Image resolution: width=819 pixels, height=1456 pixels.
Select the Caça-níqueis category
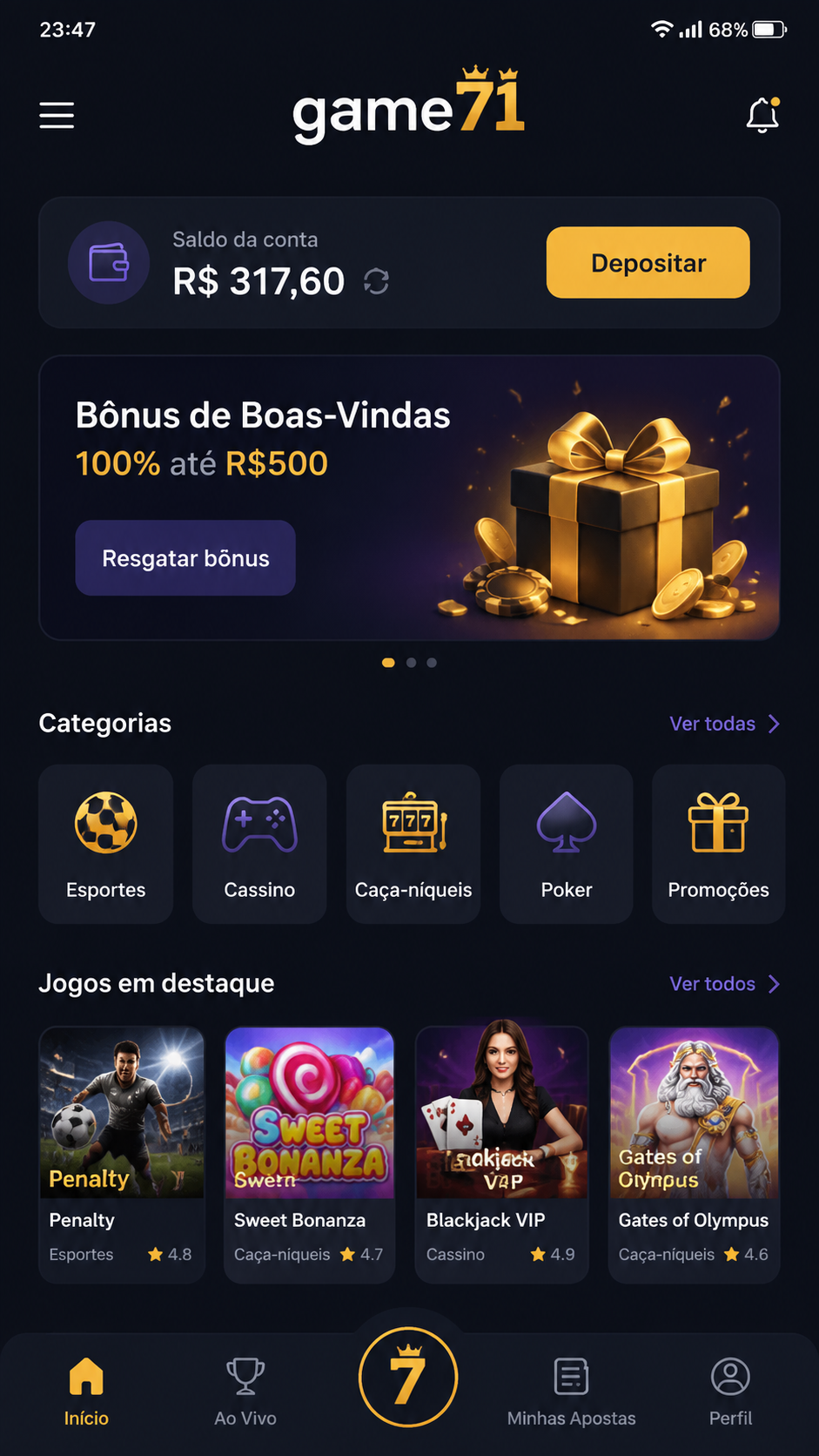[x=413, y=844]
